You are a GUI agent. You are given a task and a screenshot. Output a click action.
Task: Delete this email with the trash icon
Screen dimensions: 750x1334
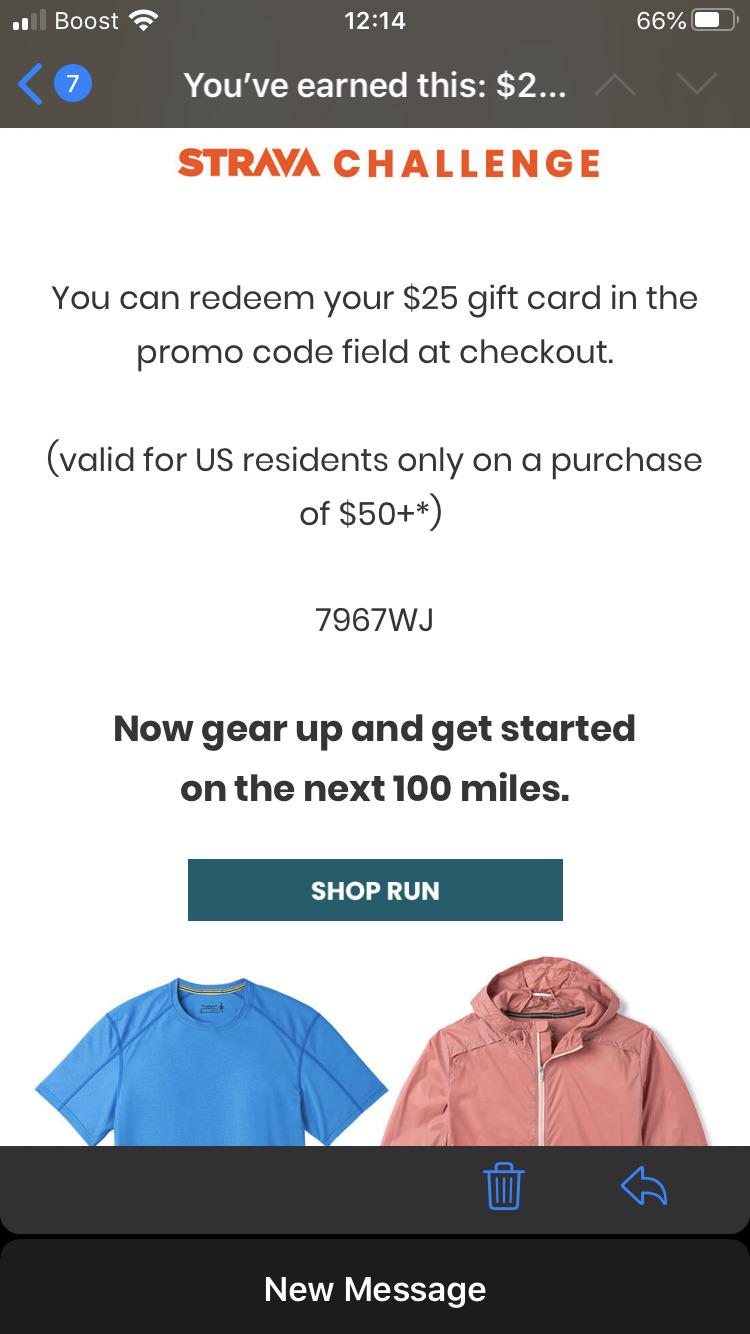504,1187
